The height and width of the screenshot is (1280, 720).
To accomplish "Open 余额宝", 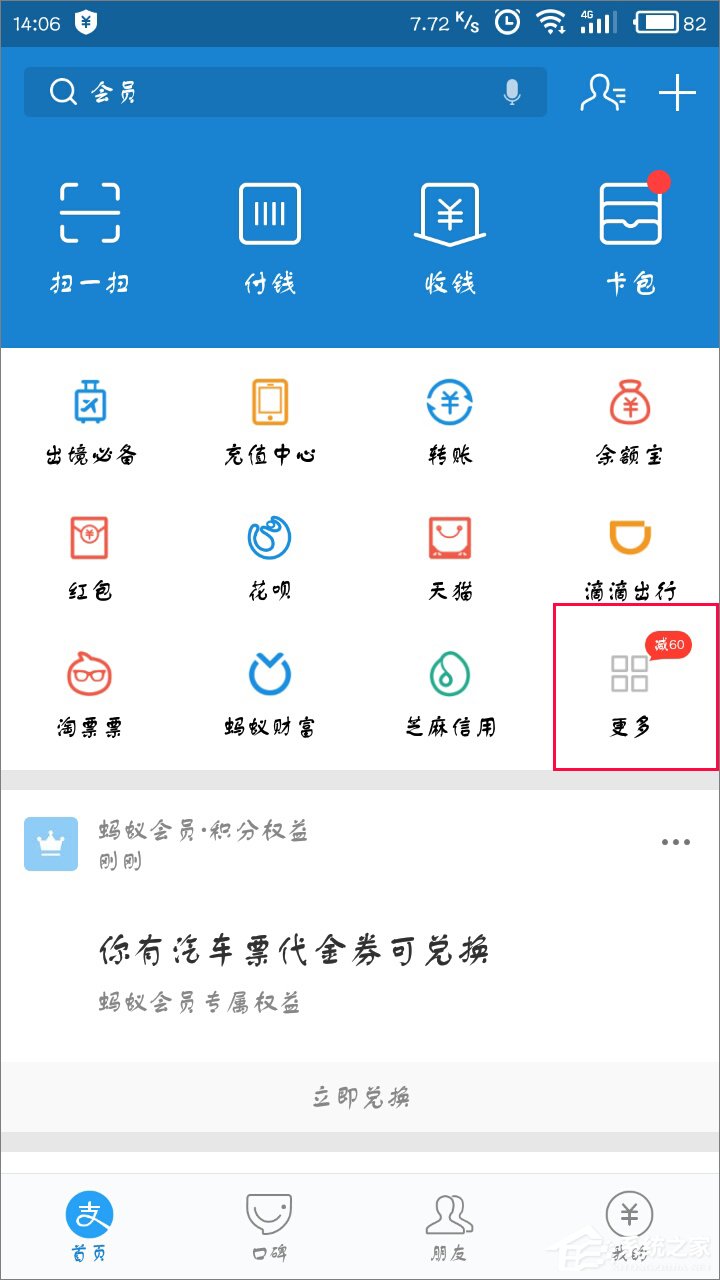I will [630, 421].
